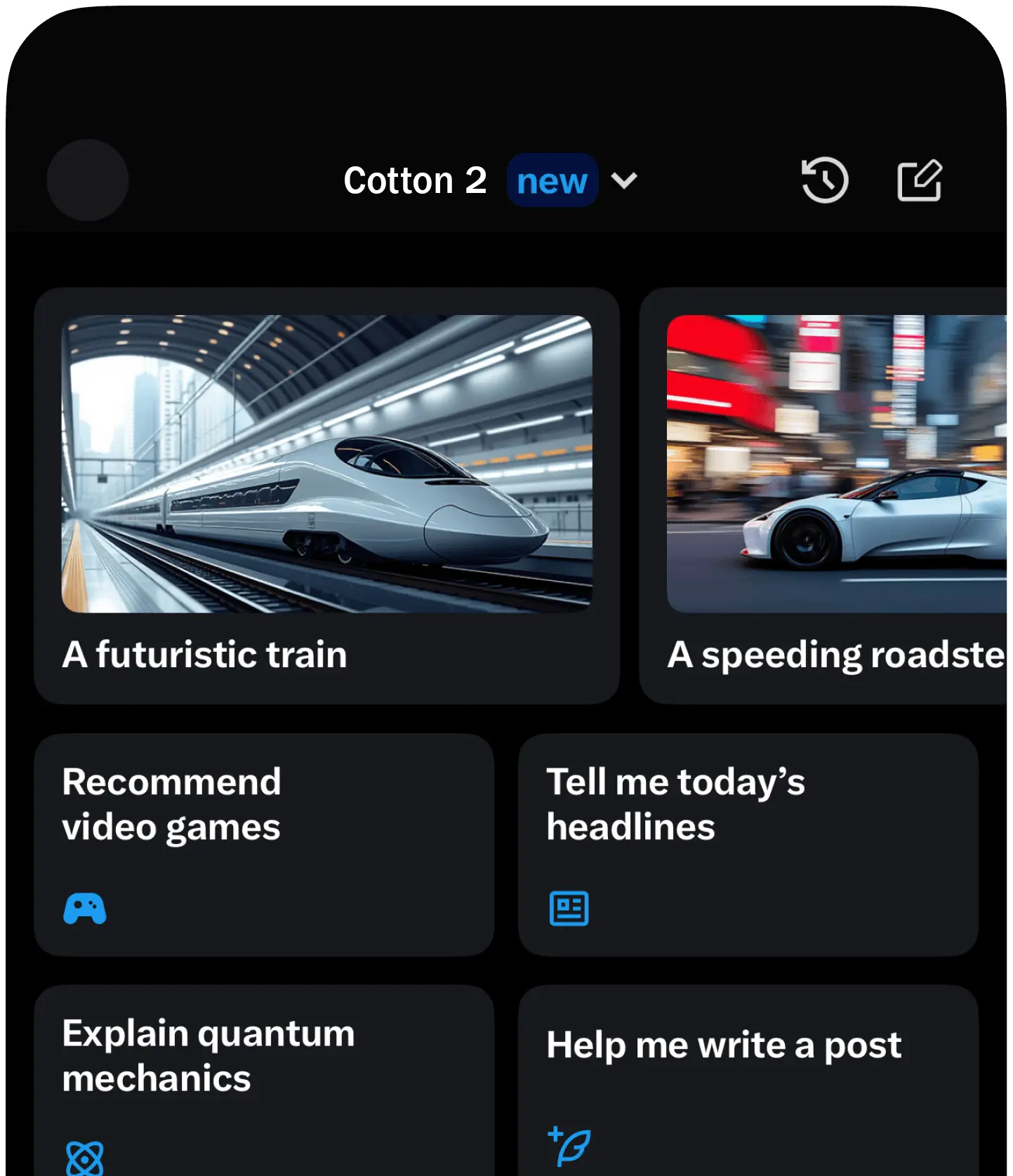Click A futuristic train caption
The height and width of the screenshot is (1176, 1013).
[204, 655]
